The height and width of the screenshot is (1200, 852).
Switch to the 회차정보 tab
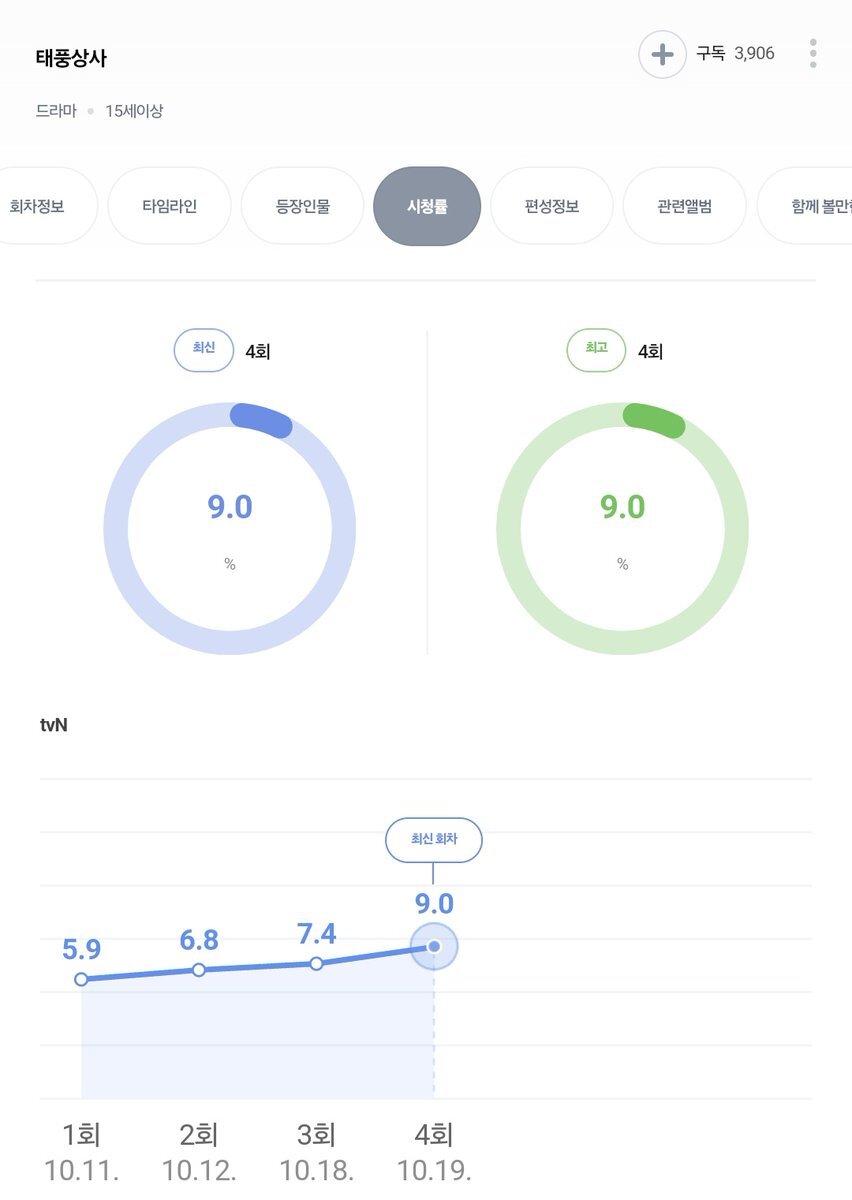pyautogui.click(x=40, y=207)
